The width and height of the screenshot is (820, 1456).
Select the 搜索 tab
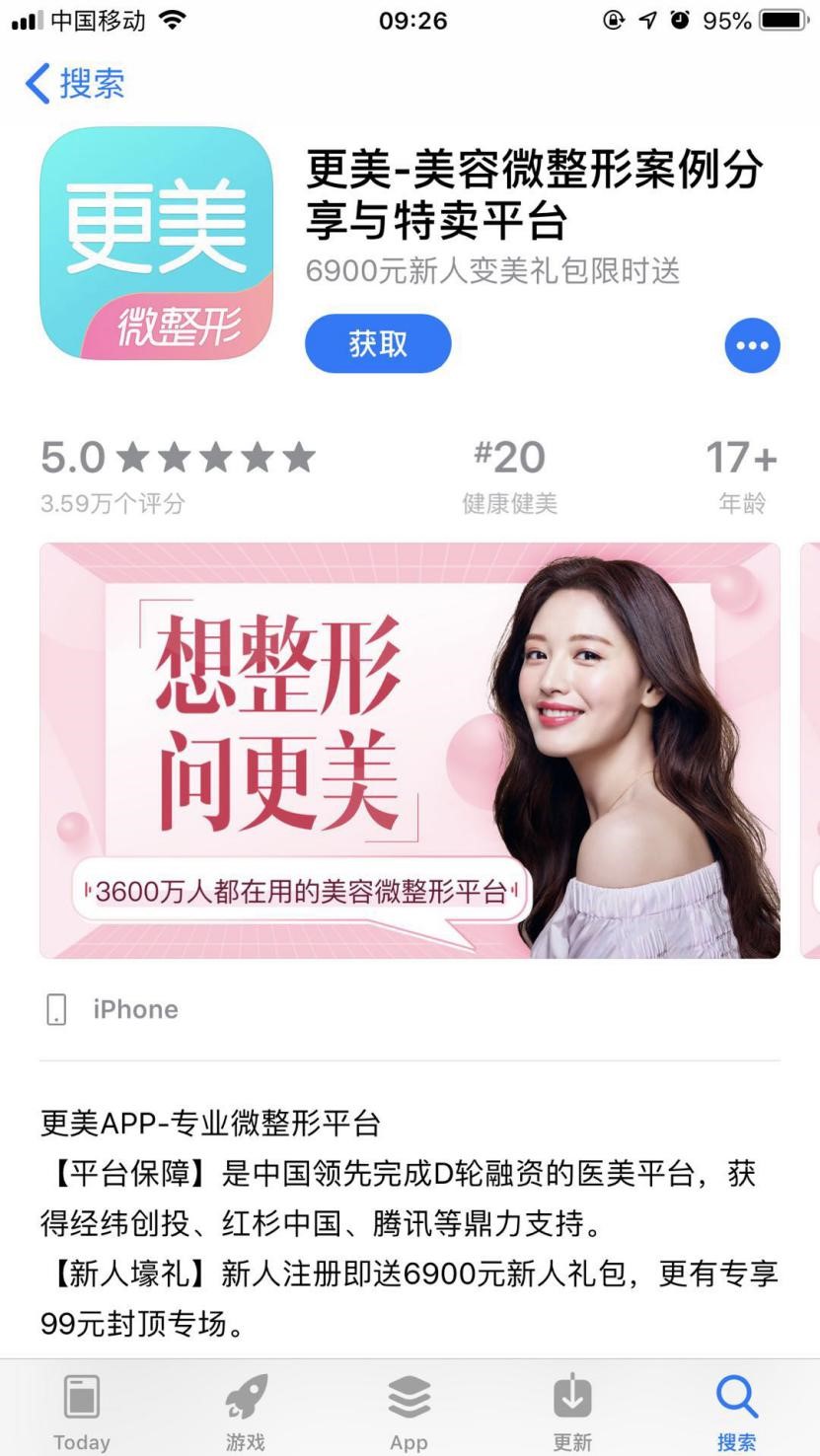[x=736, y=1412]
